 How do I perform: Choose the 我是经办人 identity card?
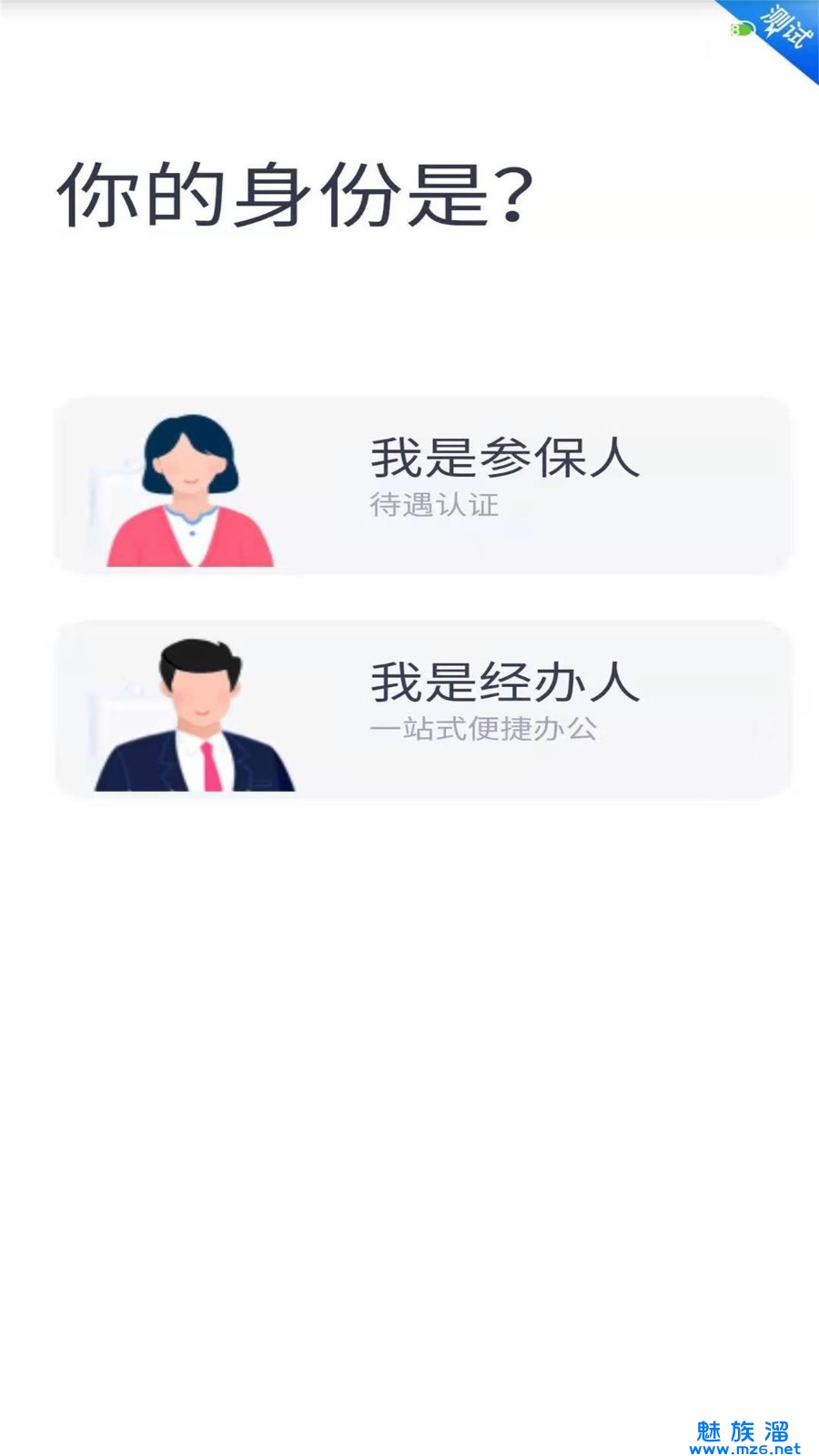[423, 710]
